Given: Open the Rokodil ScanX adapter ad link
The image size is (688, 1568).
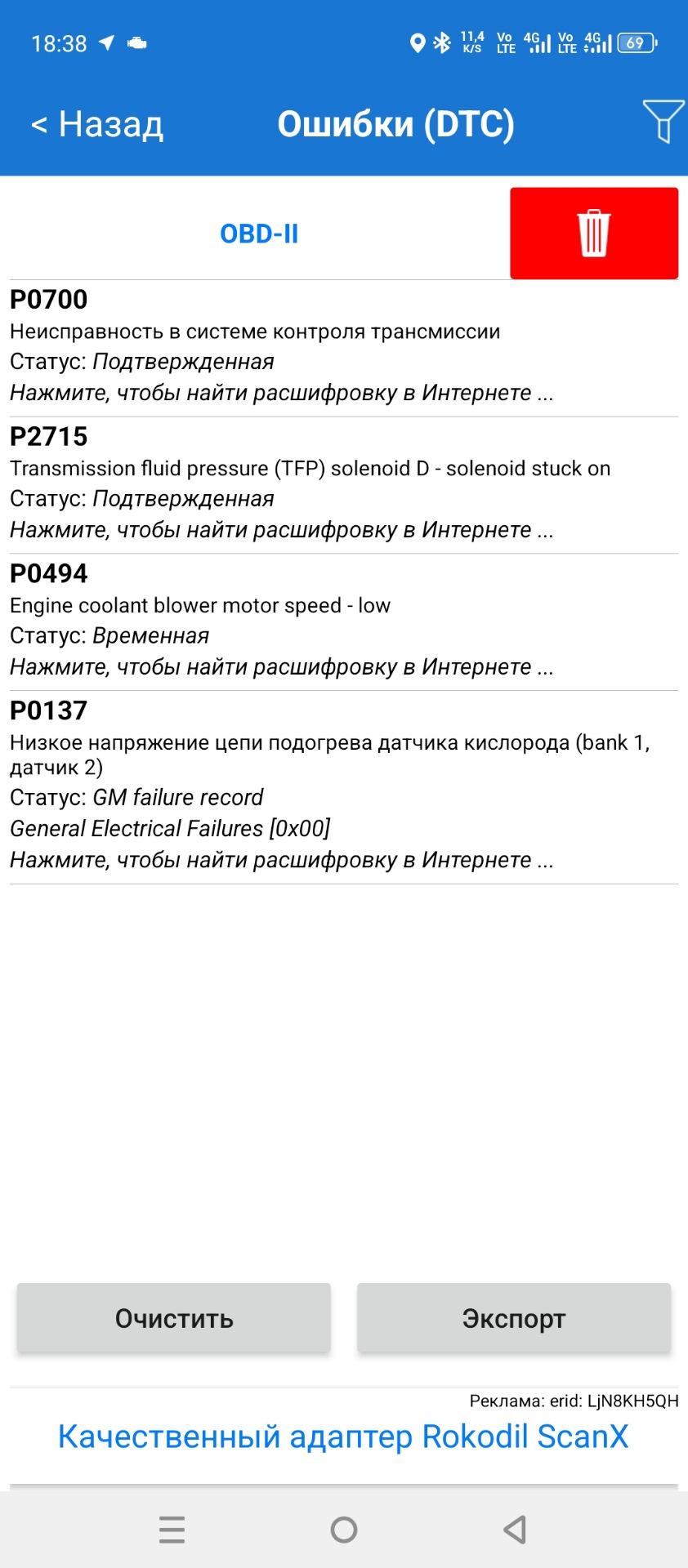Looking at the screenshot, I should [x=343, y=1437].
